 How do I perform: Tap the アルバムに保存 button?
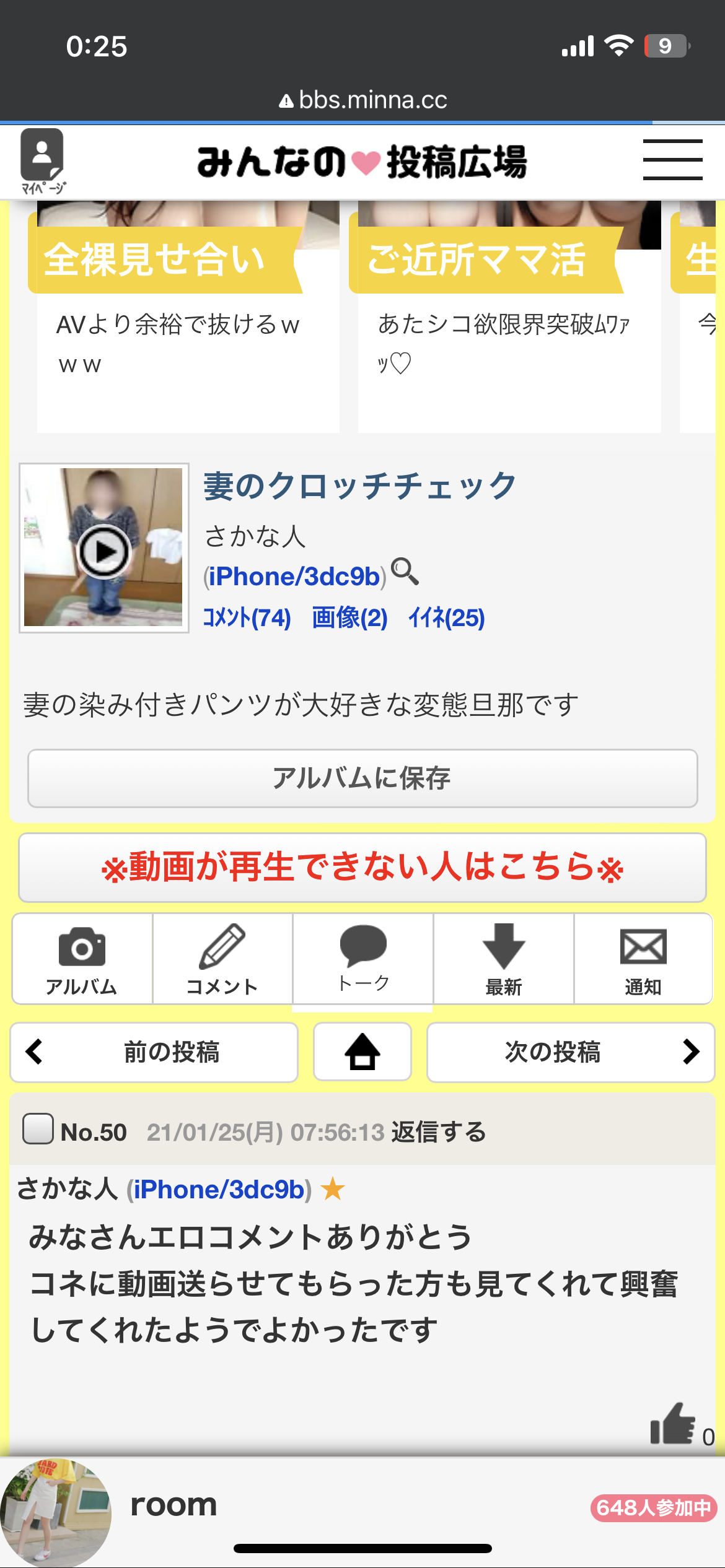[x=362, y=778]
